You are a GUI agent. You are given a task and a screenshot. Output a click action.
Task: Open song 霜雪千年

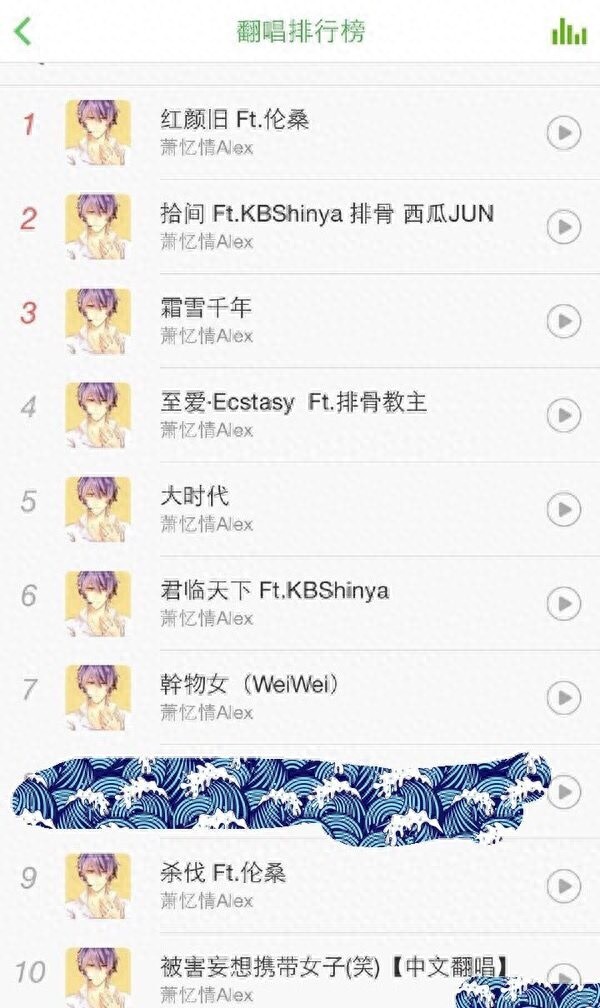click(206, 308)
